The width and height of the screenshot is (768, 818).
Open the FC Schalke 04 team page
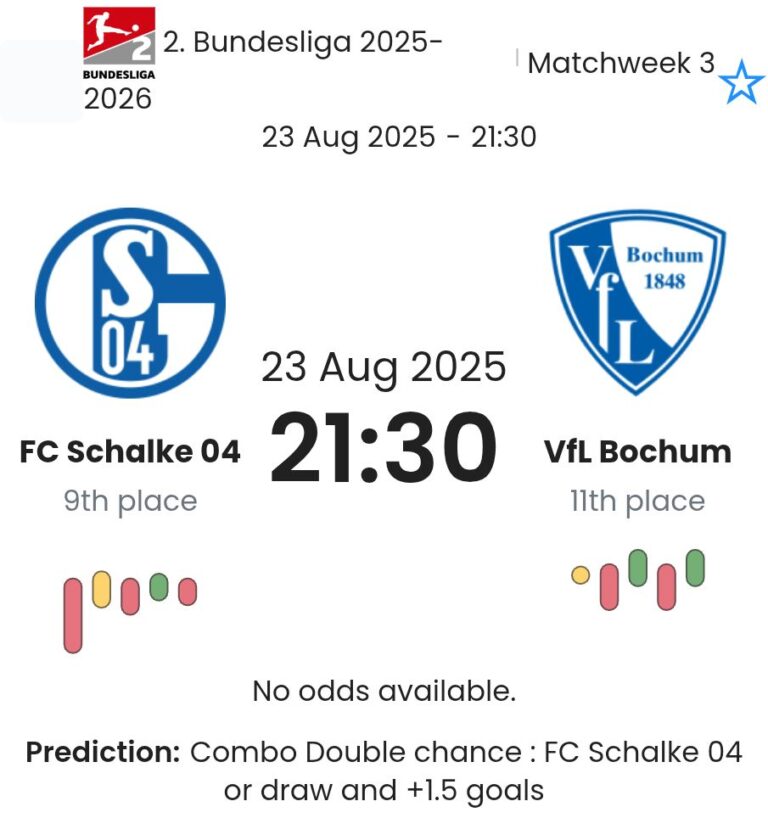130,452
